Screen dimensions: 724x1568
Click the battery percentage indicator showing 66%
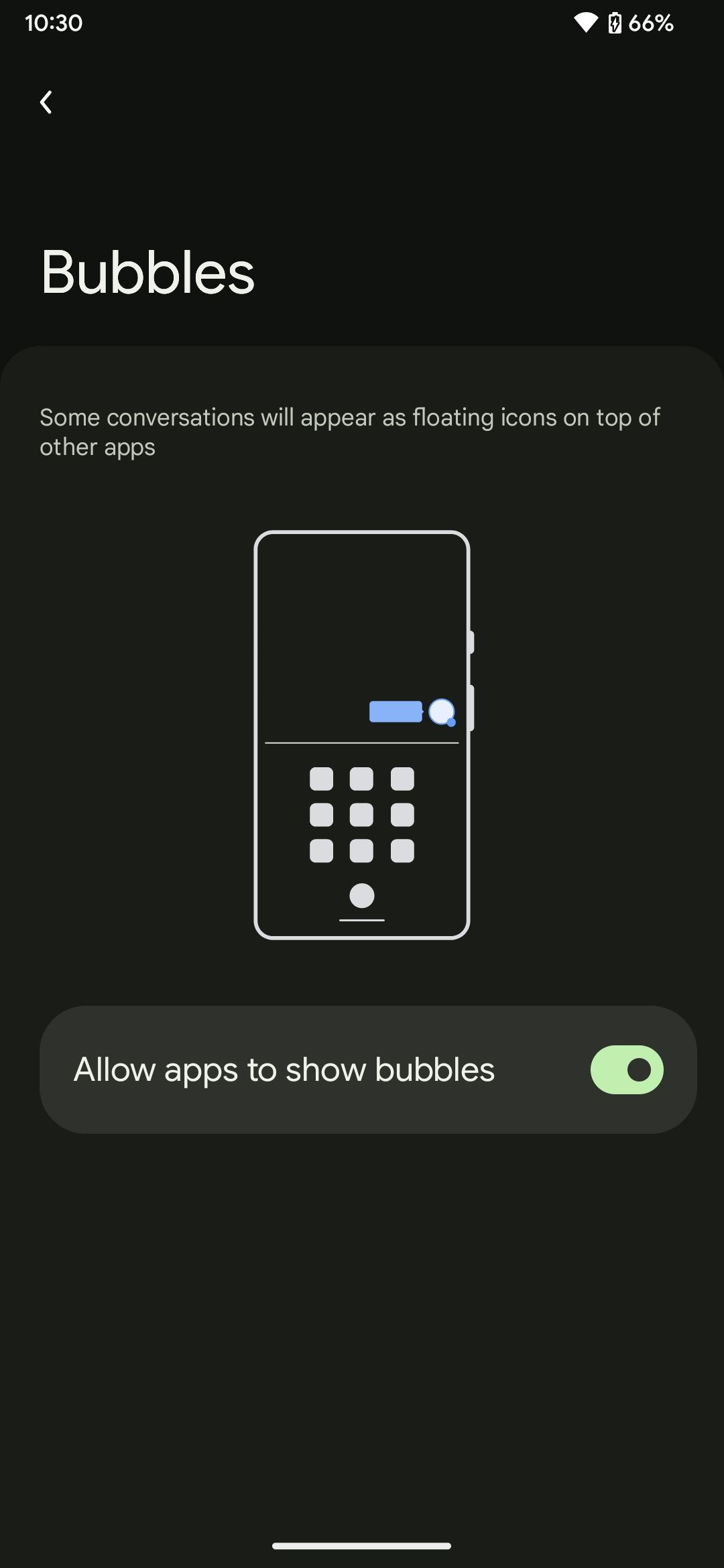(x=650, y=22)
